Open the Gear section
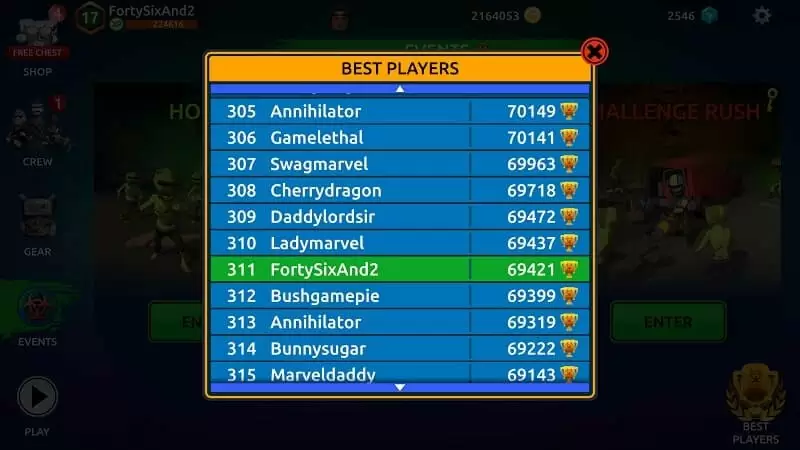The image size is (800, 450). (x=37, y=225)
